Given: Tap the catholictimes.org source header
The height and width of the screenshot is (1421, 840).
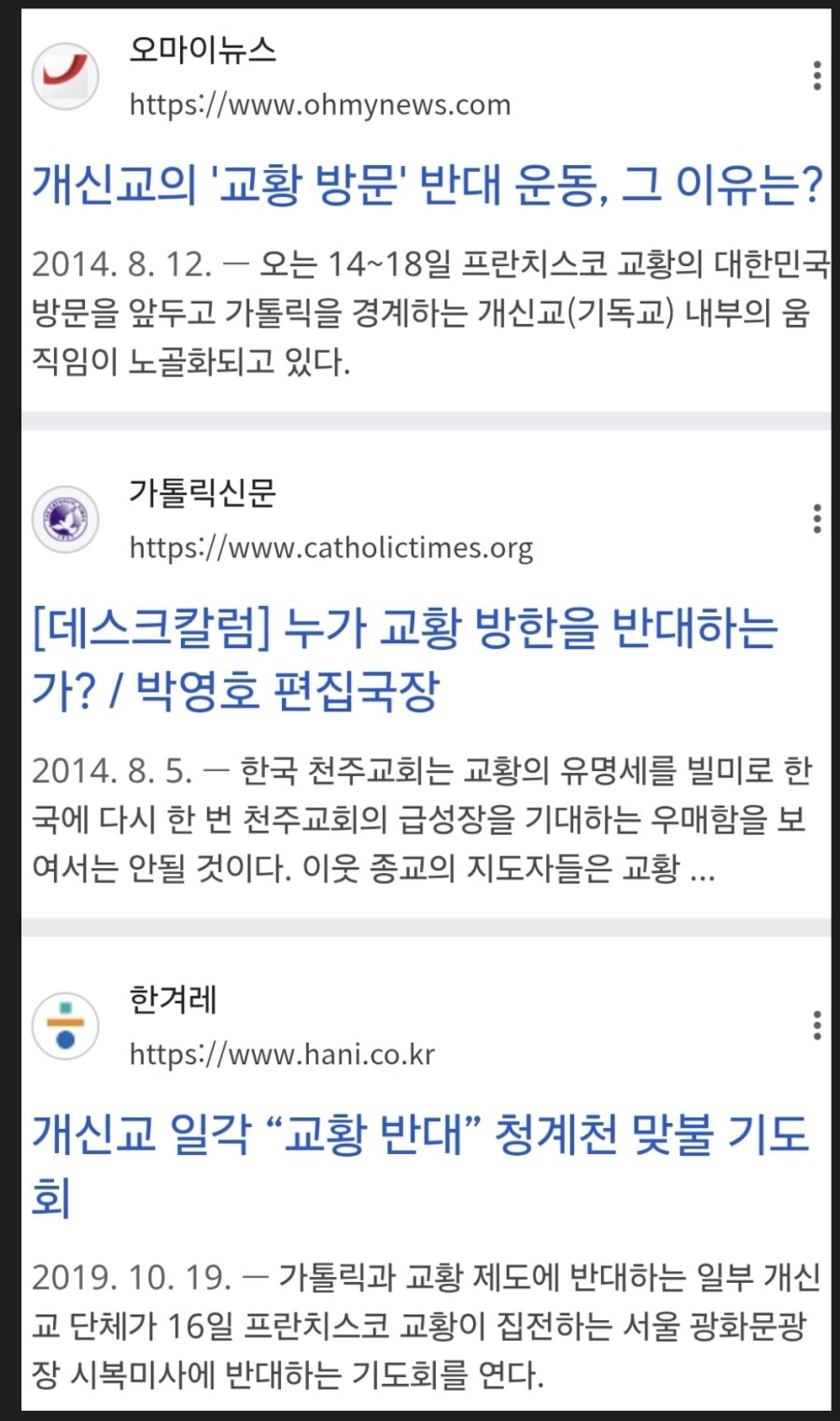Looking at the screenshot, I should (x=330, y=546).
